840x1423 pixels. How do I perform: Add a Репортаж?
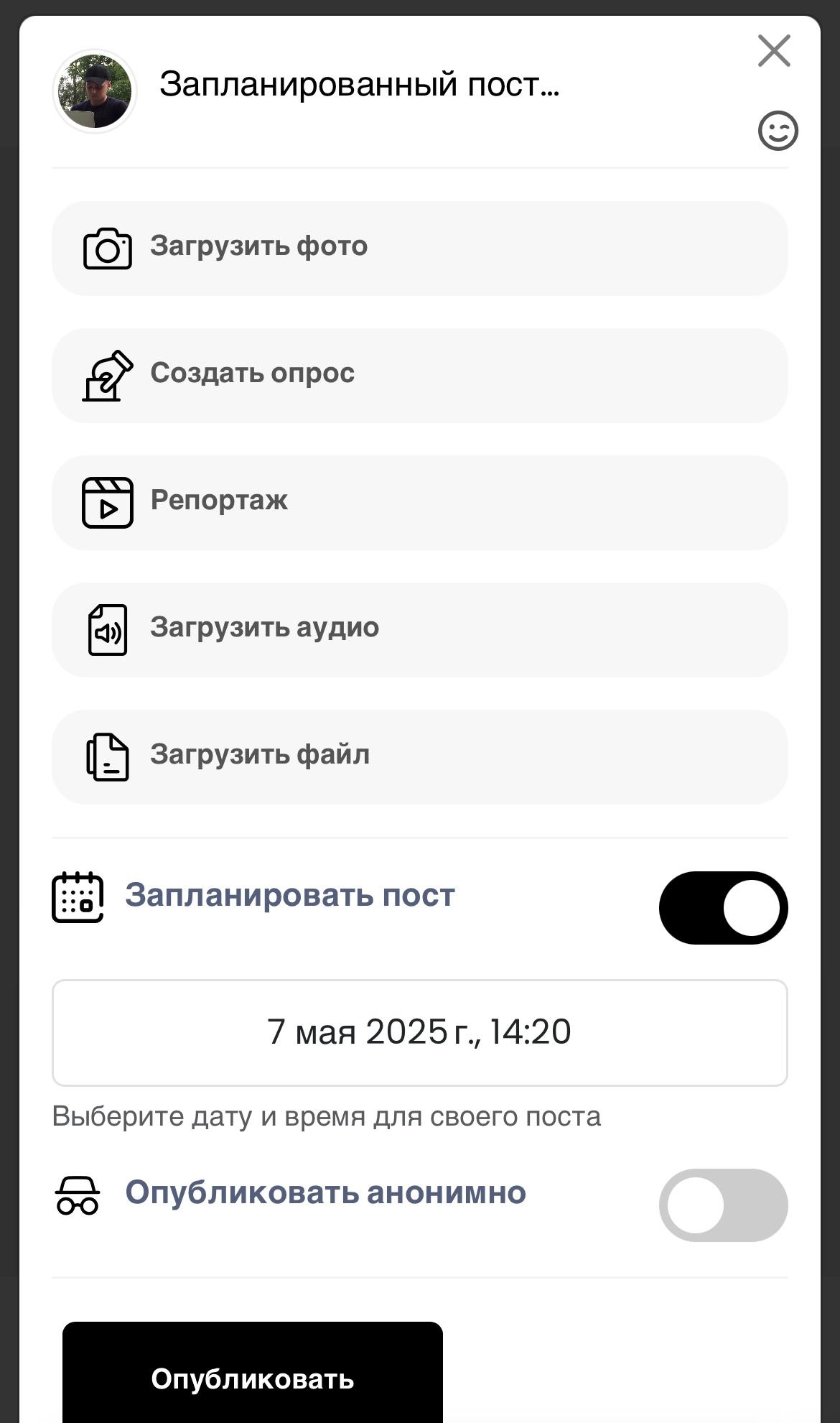coord(420,502)
